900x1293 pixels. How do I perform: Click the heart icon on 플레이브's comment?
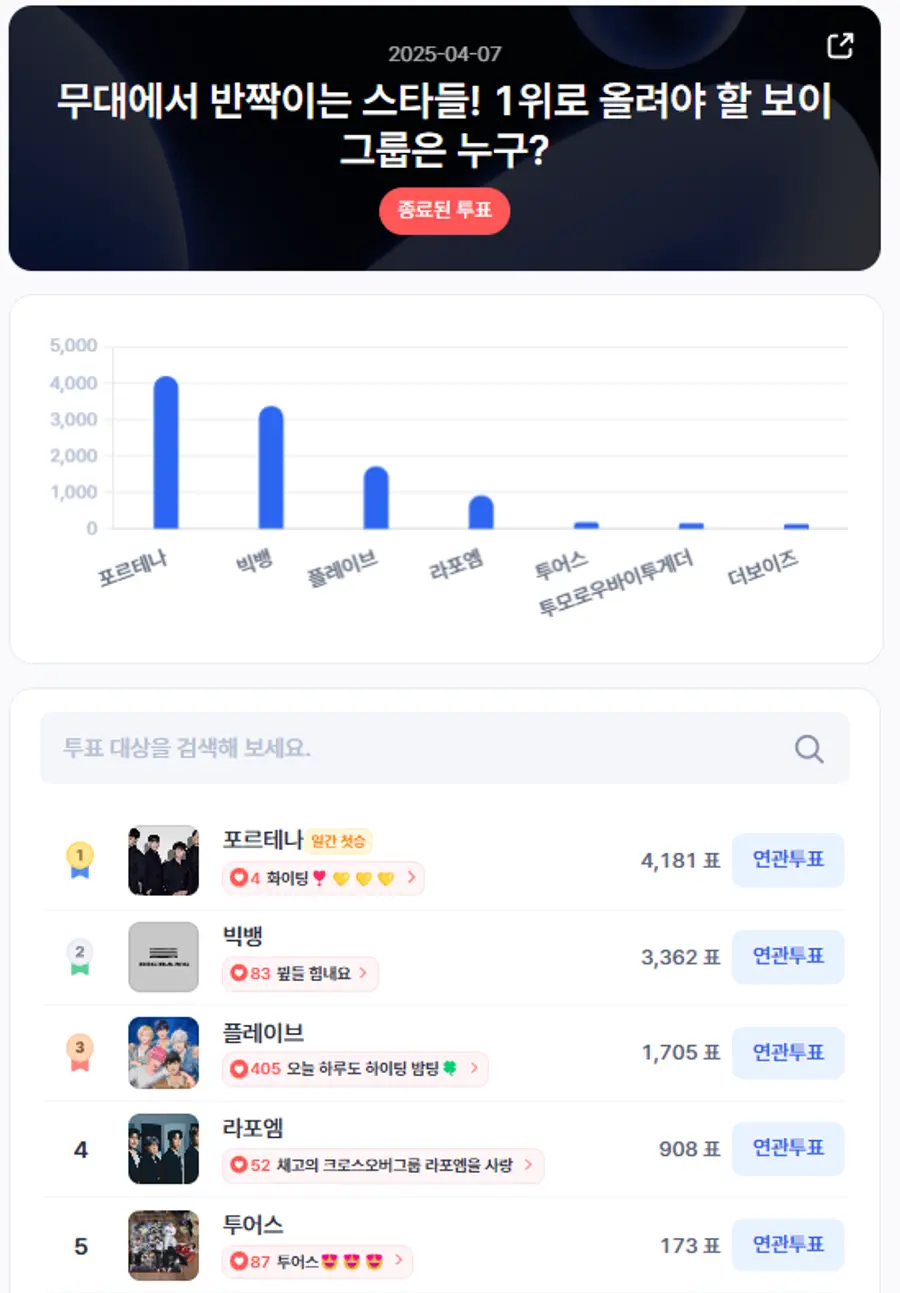(237, 1069)
